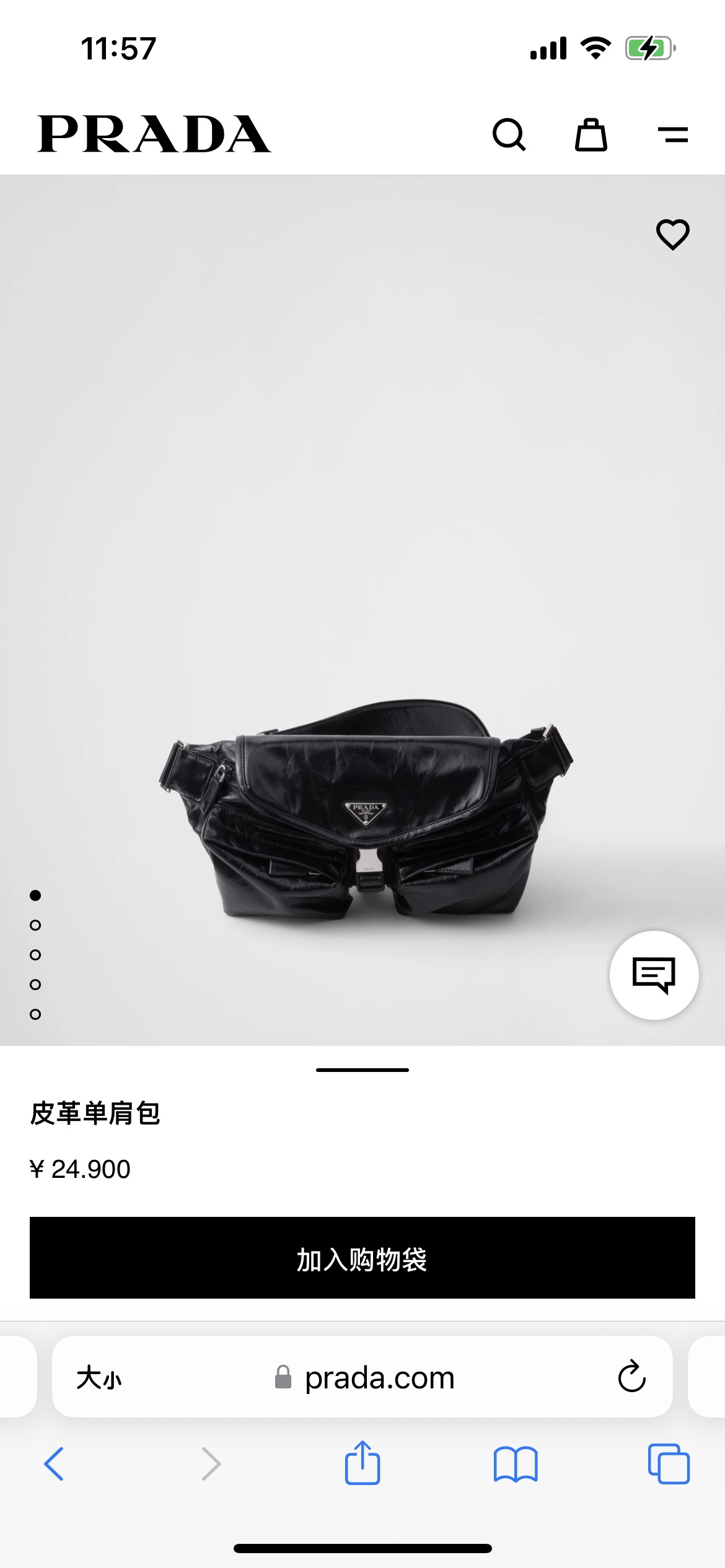Open Safari bookmarks

[x=516, y=1464]
